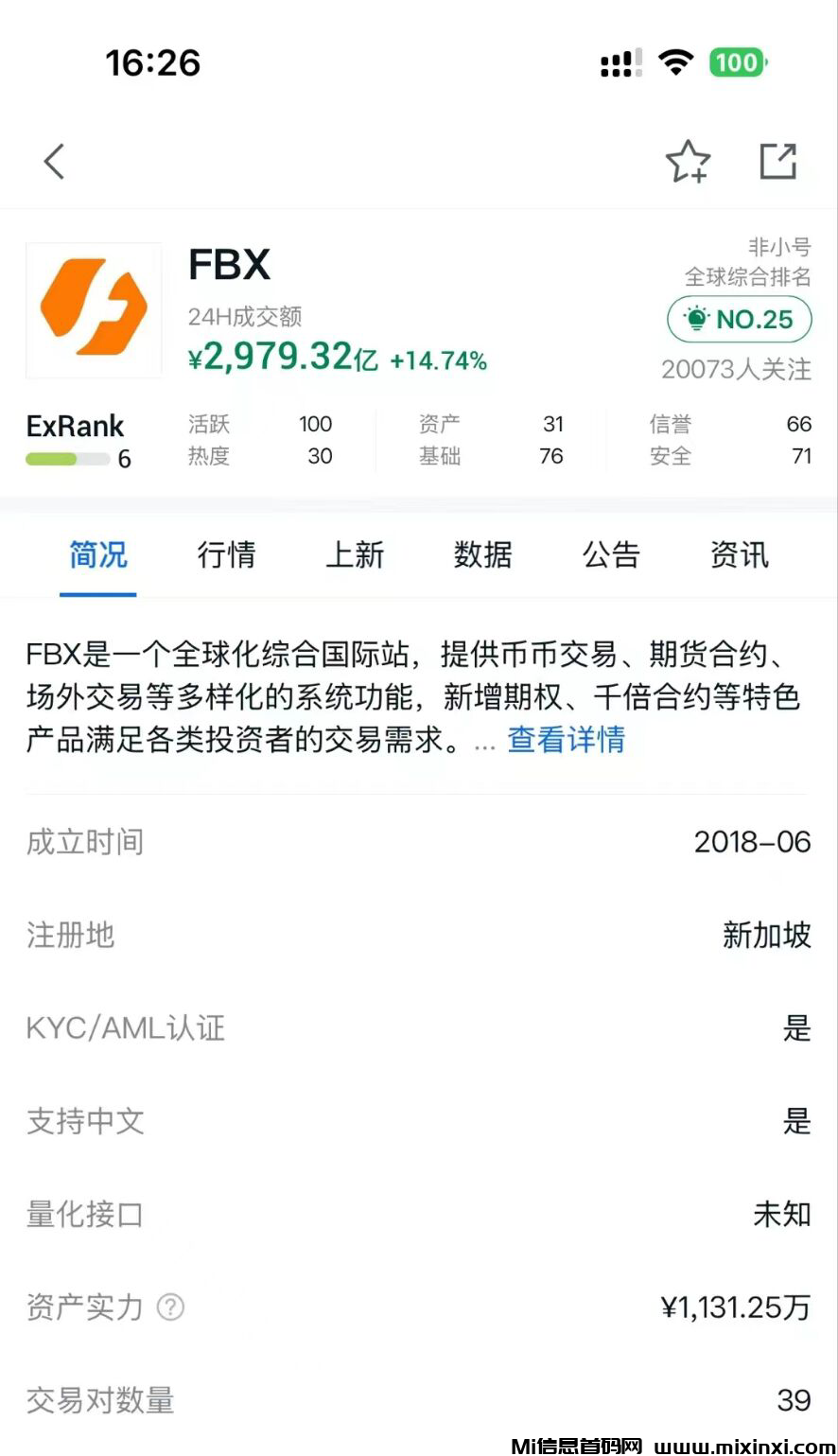
Task: Favorite FBX using the star icon
Action: coord(688,161)
